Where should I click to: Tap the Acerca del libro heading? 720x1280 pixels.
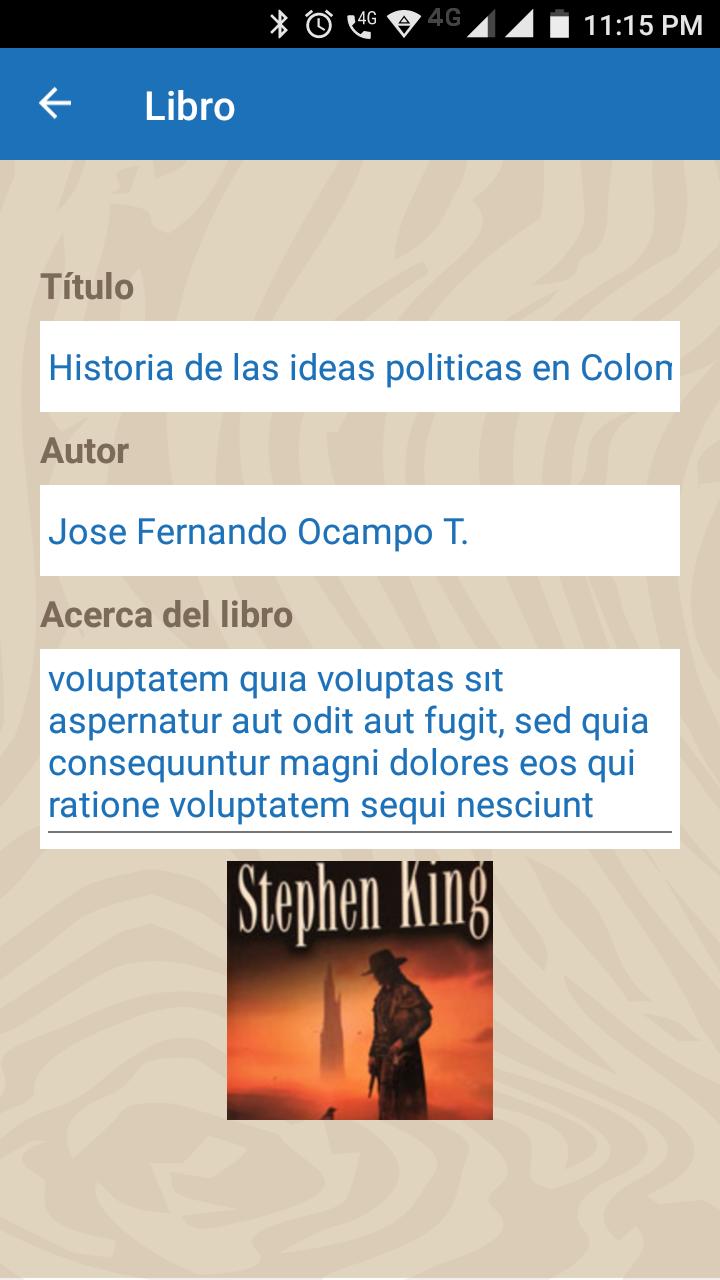coord(168,616)
